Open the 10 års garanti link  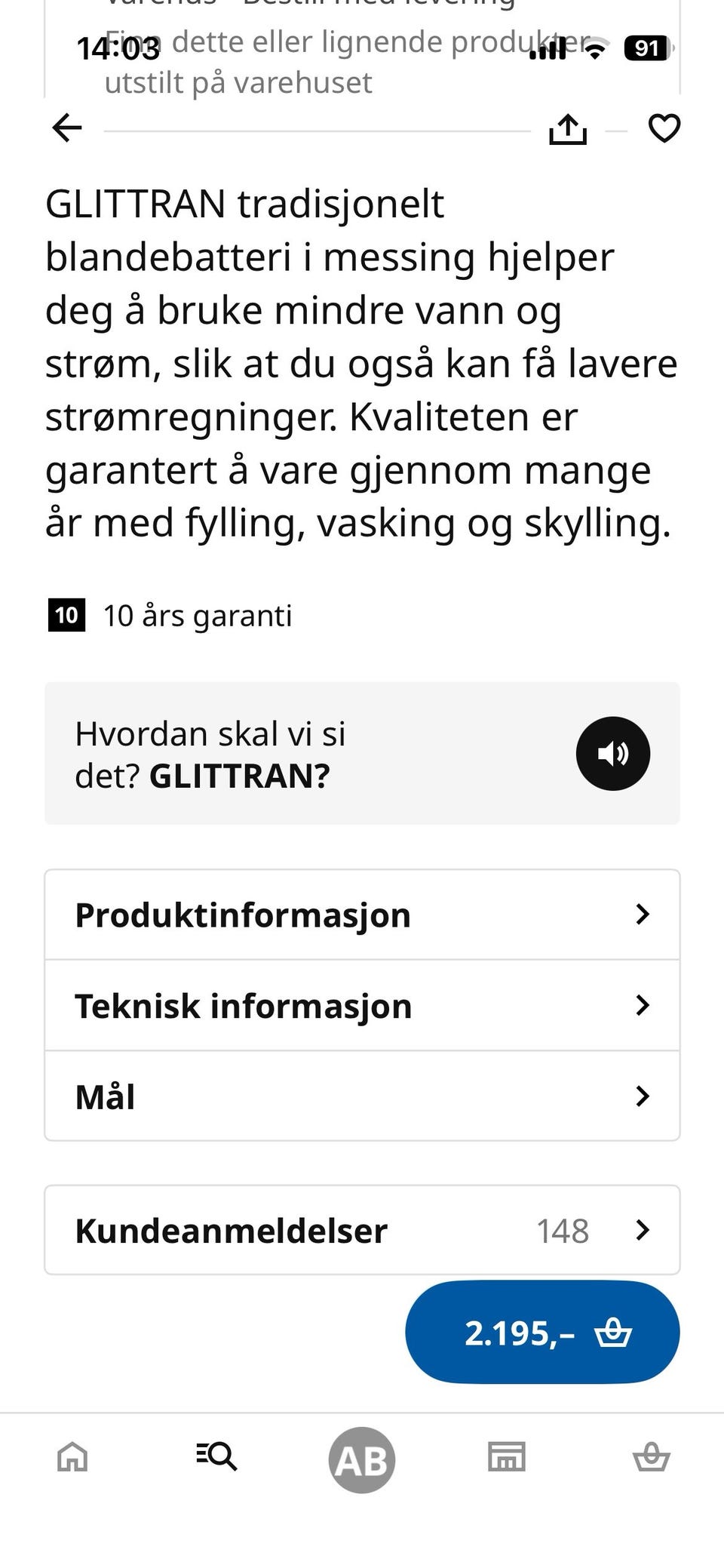click(198, 616)
